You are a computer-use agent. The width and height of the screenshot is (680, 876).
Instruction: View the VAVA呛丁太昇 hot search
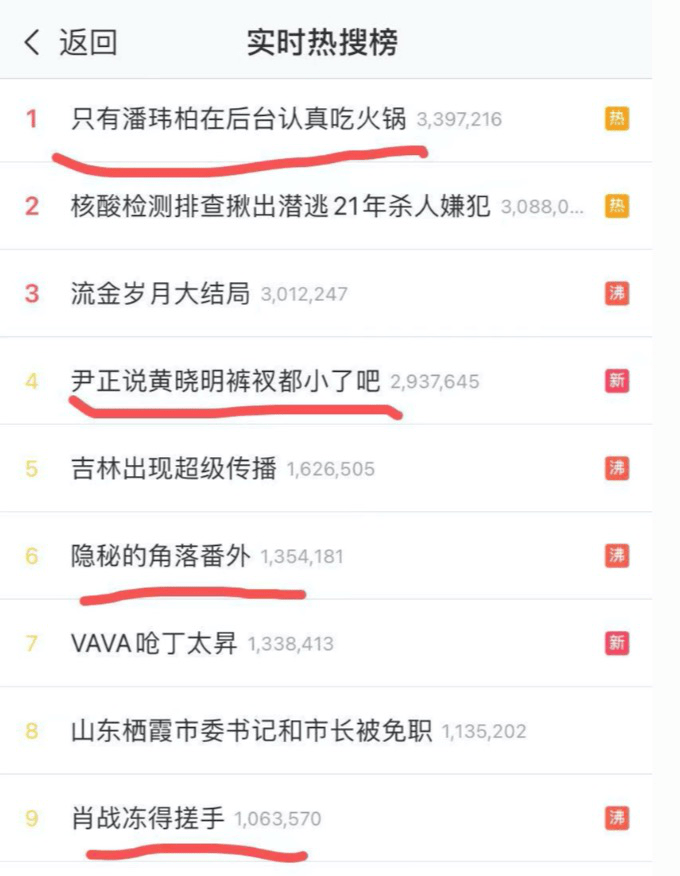click(x=154, y=643)
